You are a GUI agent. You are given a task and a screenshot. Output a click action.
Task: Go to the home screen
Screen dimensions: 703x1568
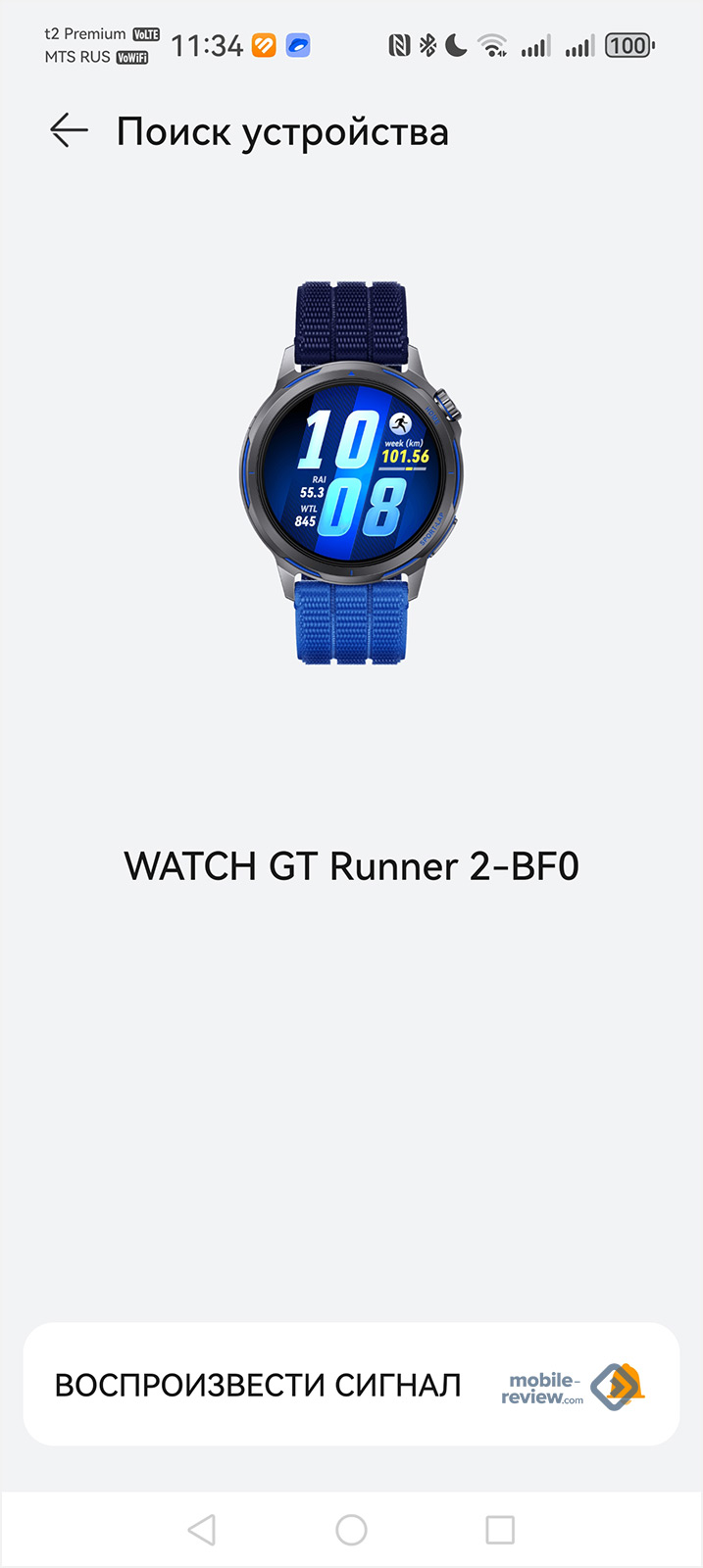(x=351, y=1530)
